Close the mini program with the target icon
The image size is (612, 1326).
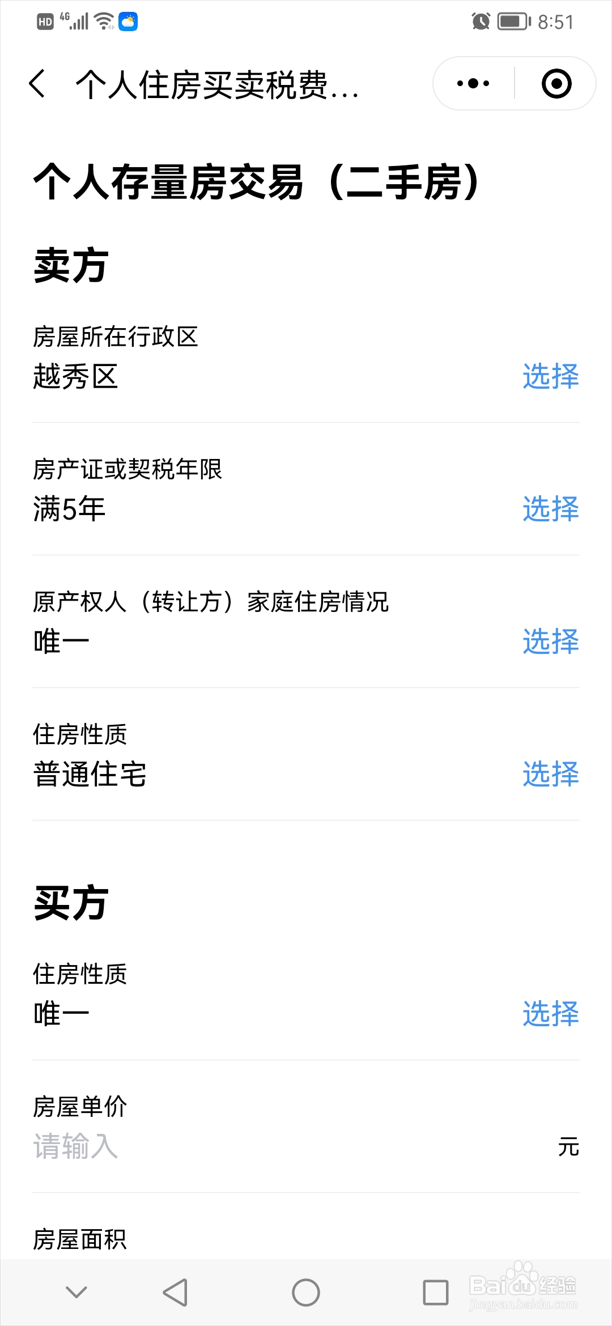coord(556,84)
